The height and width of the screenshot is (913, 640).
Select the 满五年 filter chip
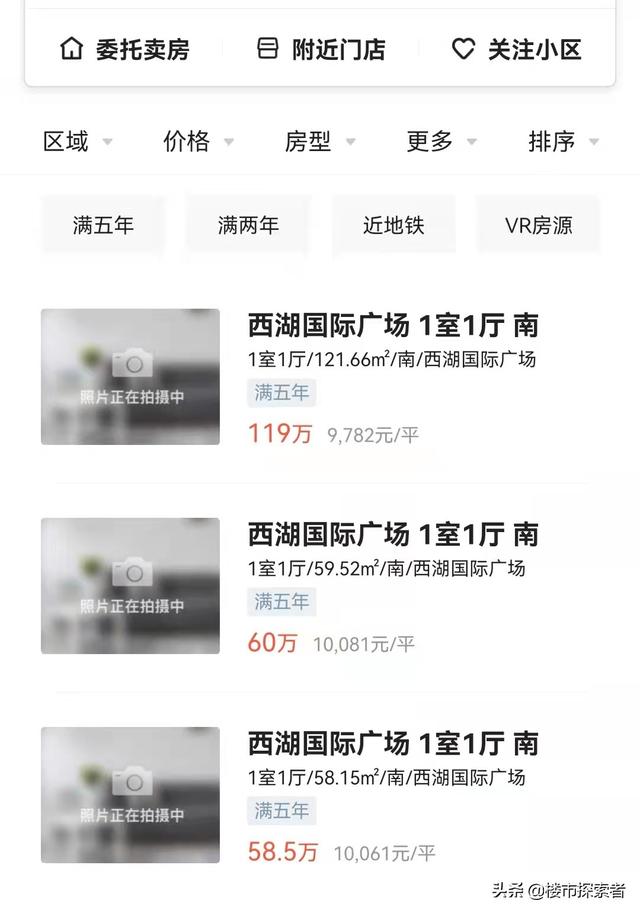coord(103,225)
